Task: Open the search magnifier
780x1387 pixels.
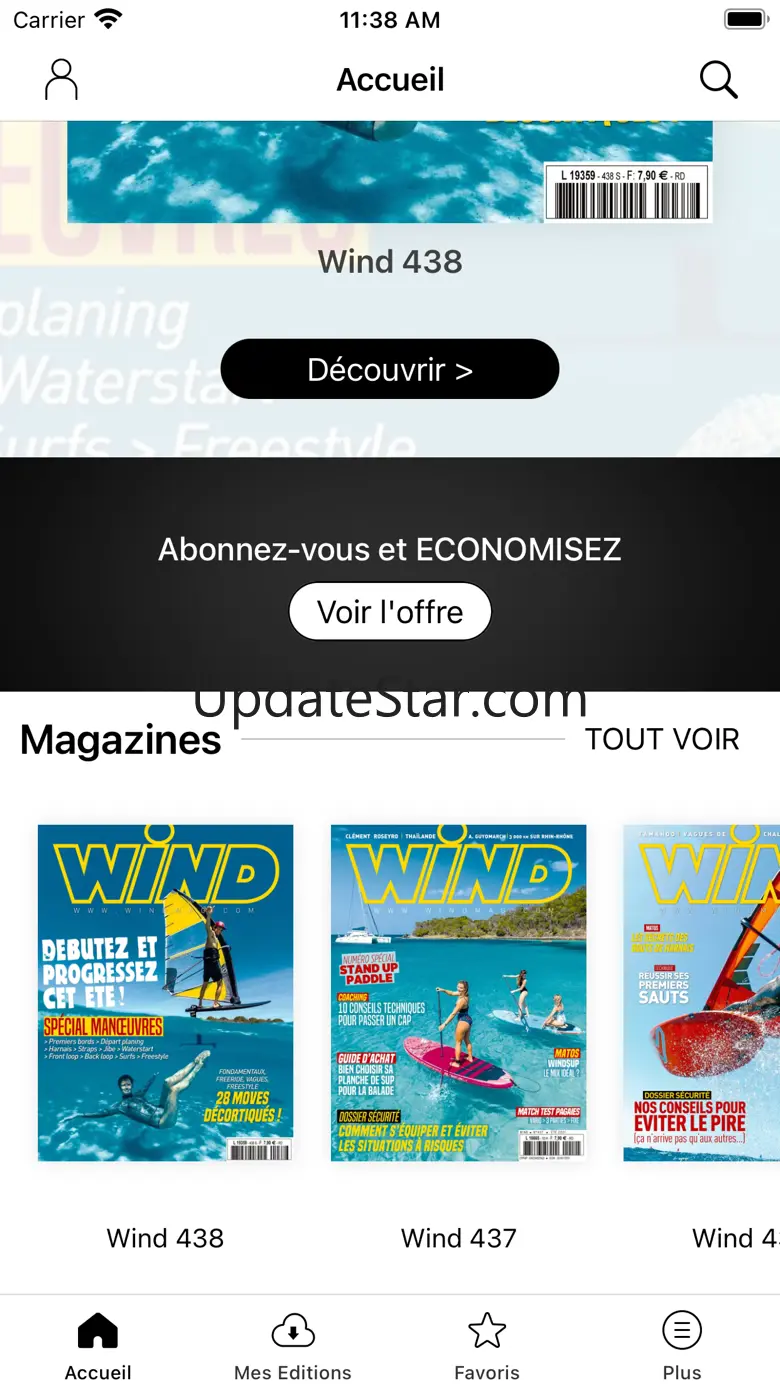Action: tap(718, 79)
